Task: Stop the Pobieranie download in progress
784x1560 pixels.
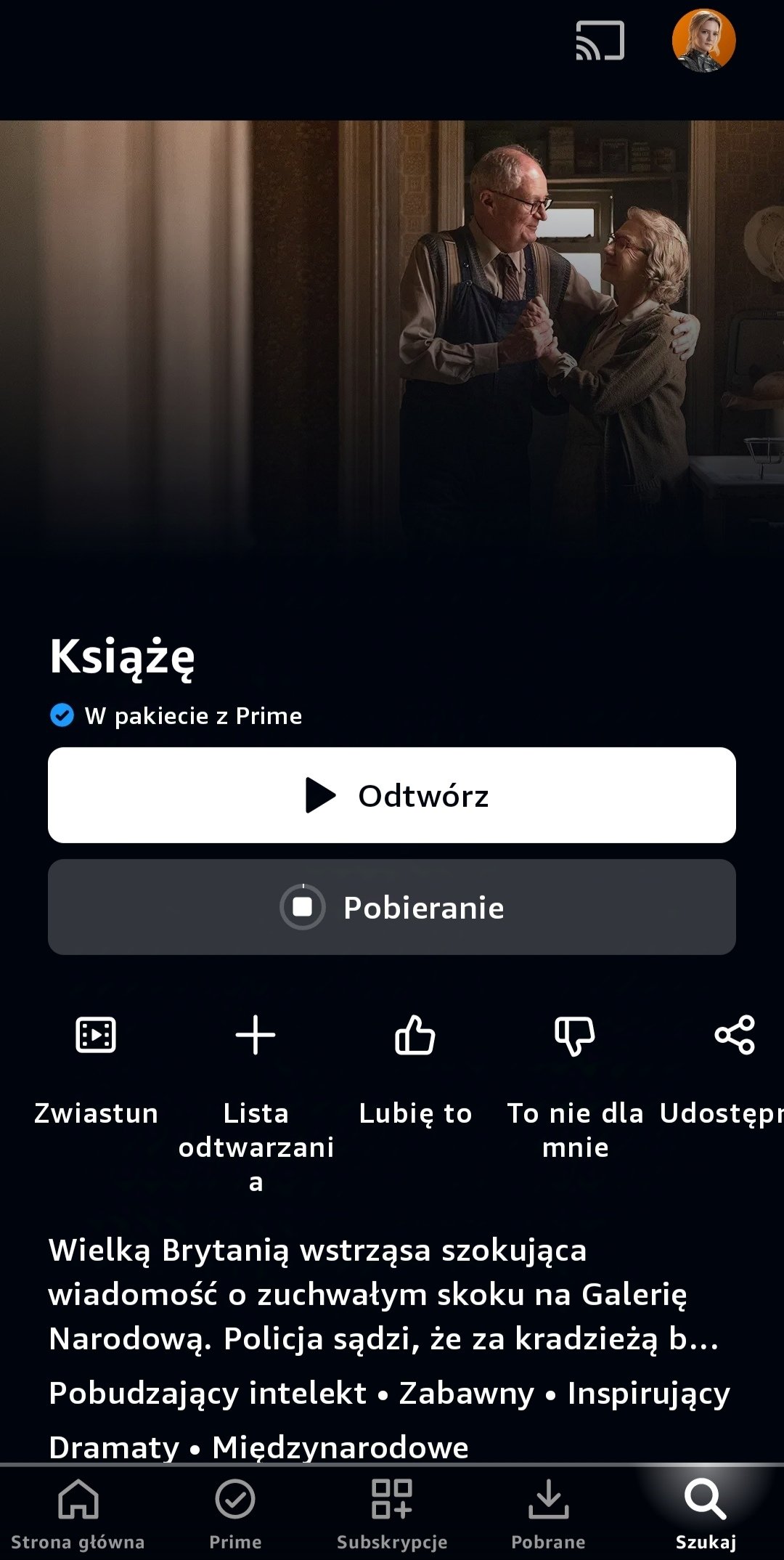Action: 392,907
